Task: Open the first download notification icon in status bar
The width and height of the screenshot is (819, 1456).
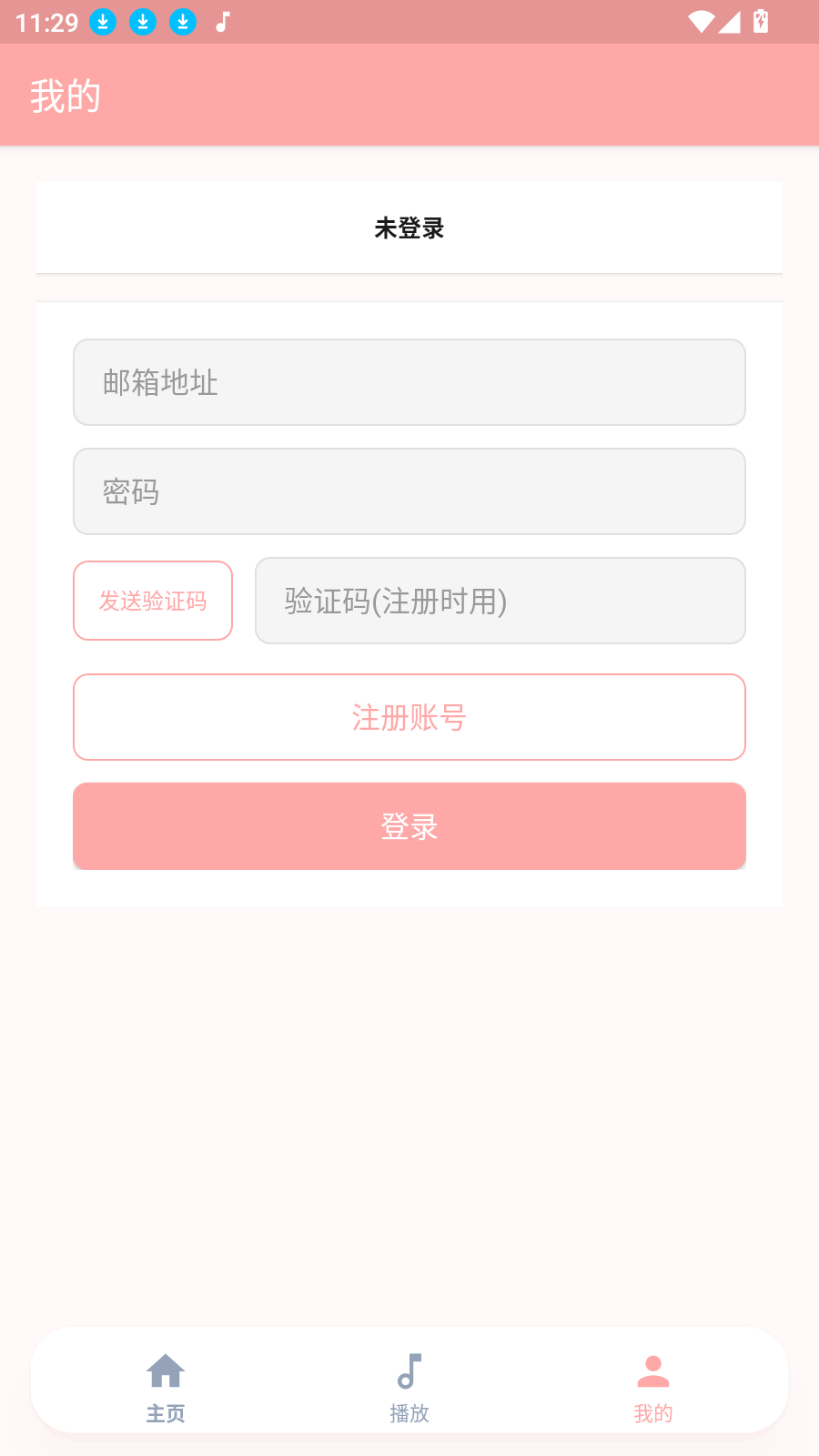Action: pos(104,22)
